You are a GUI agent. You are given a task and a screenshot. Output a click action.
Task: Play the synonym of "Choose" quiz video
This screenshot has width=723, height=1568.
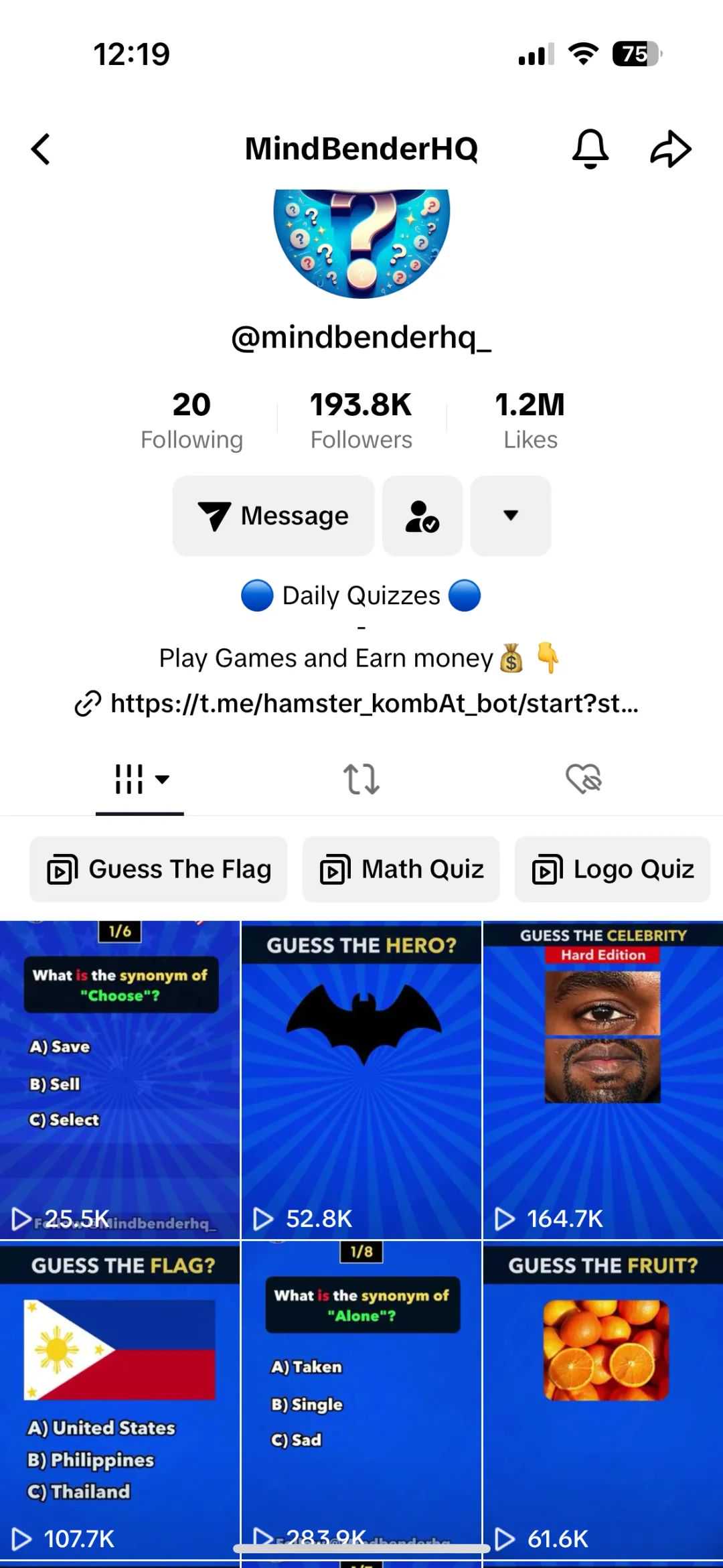(120, 1078)
